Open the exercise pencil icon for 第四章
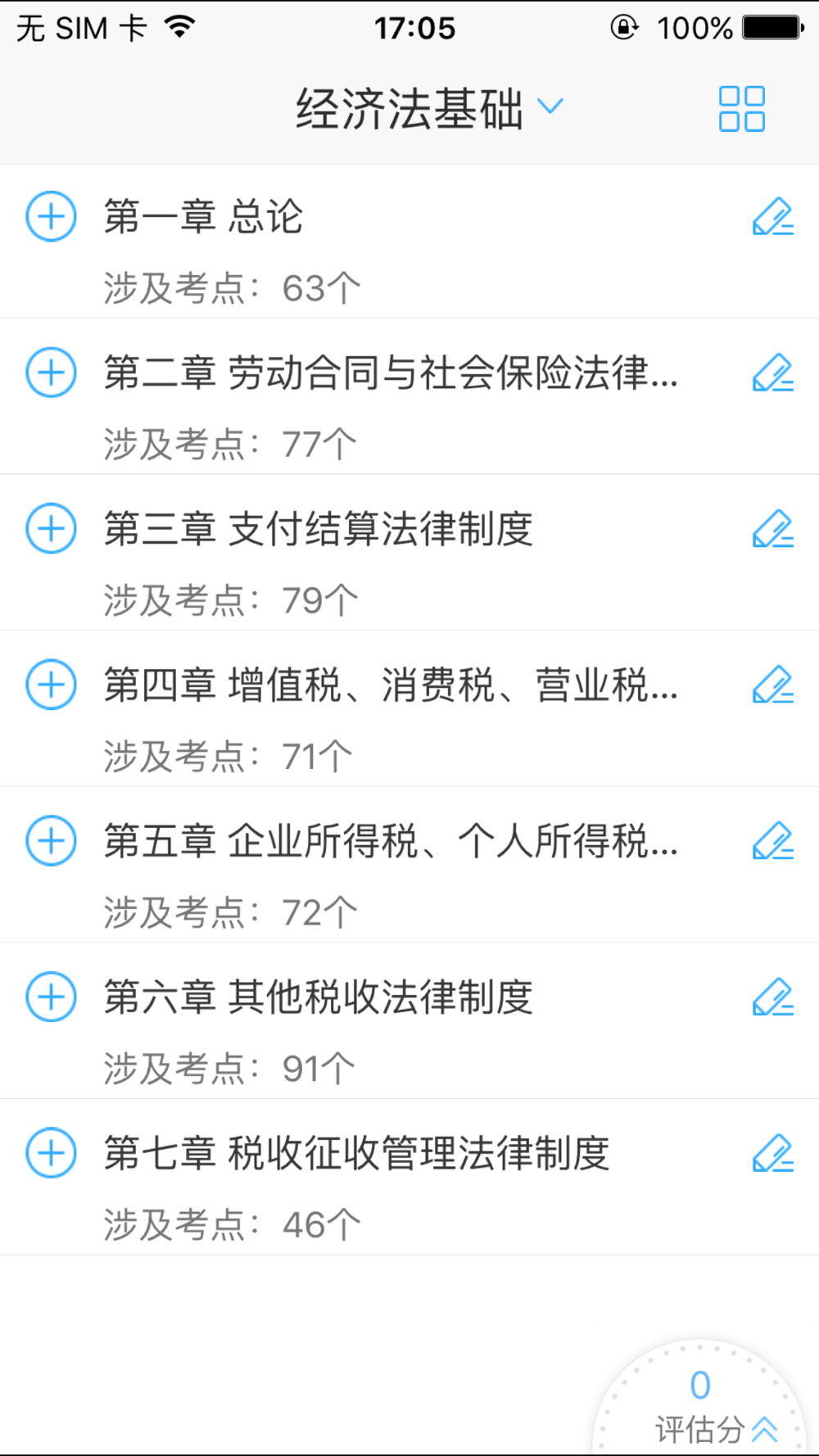Screen dimensions: 819x1456 772,685
